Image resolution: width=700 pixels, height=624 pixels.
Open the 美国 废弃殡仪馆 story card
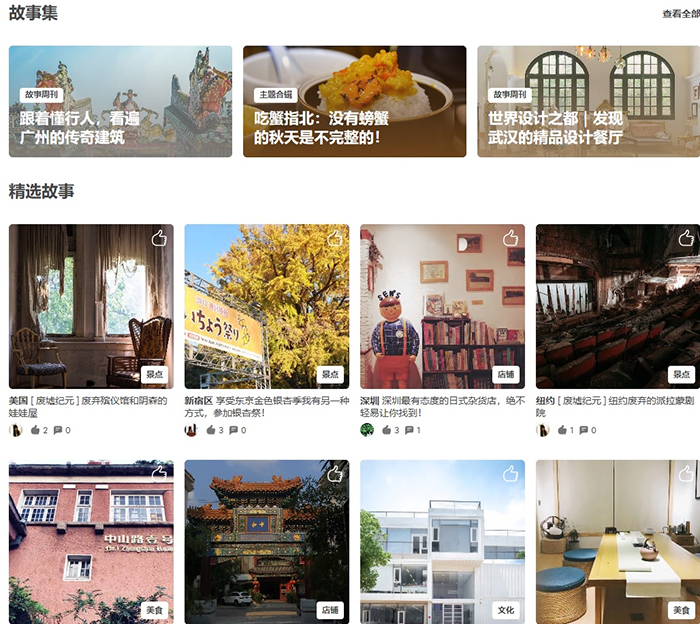(x=91, y=306)
